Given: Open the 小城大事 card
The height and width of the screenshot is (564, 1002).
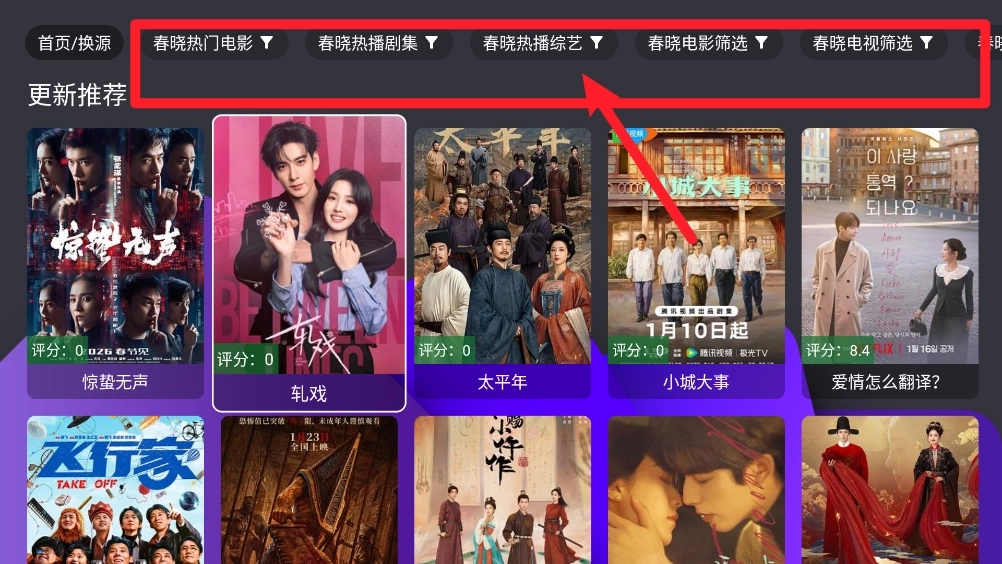Looking at the screenshot, I should pos(696,262).
